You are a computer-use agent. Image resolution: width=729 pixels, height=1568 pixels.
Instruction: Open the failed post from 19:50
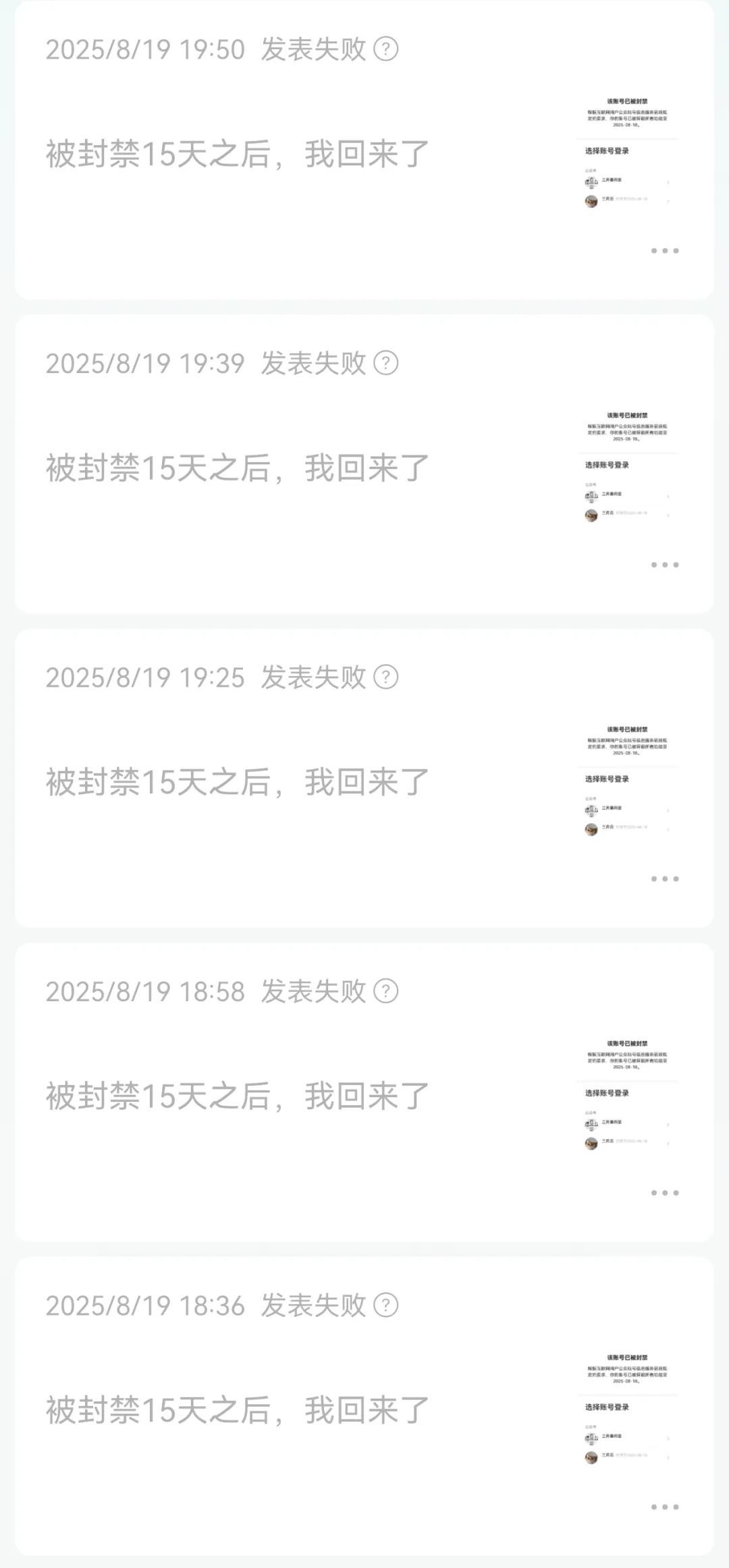[x=236, y=155]
